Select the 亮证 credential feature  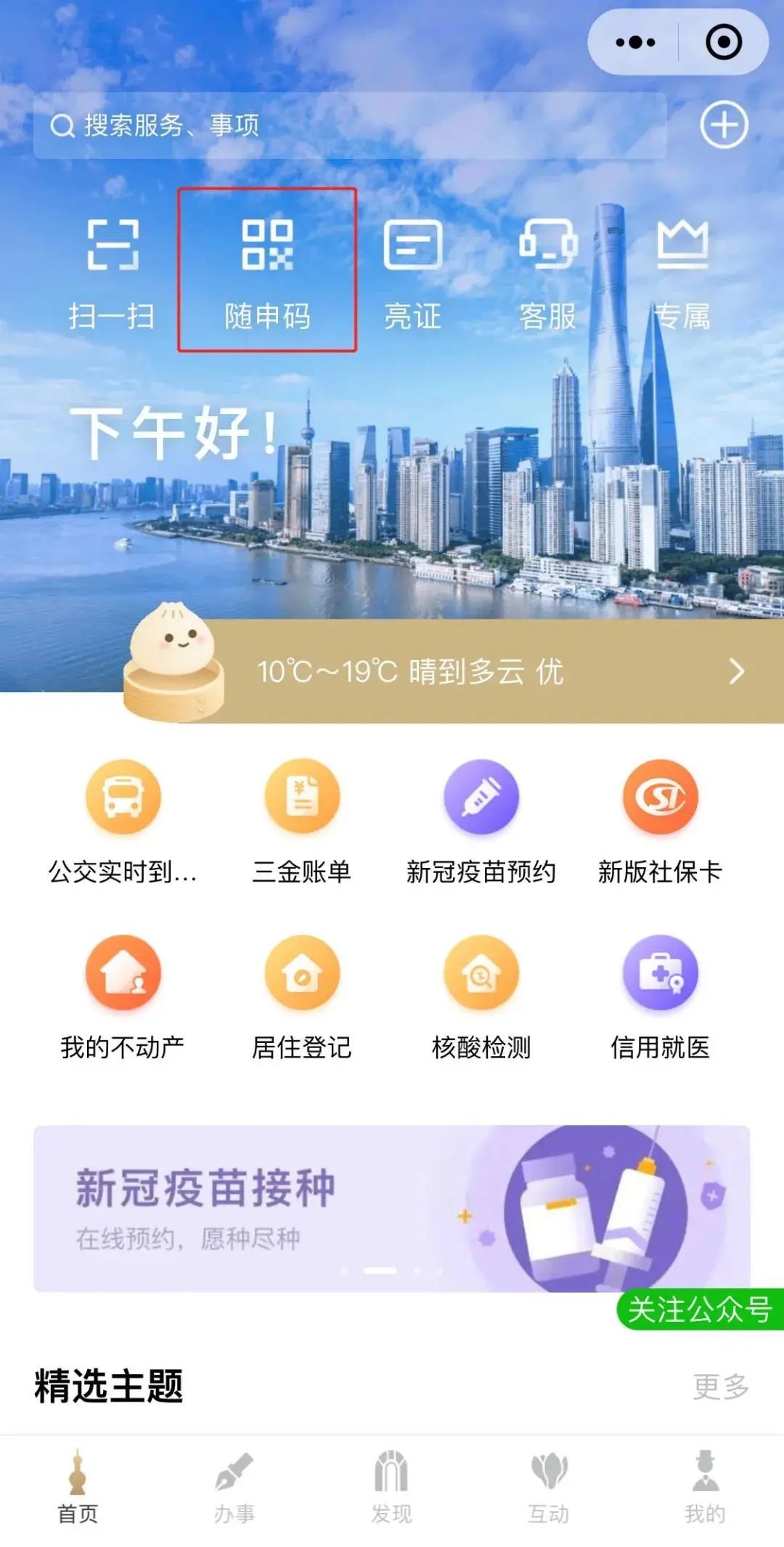(x=412, y=272)
